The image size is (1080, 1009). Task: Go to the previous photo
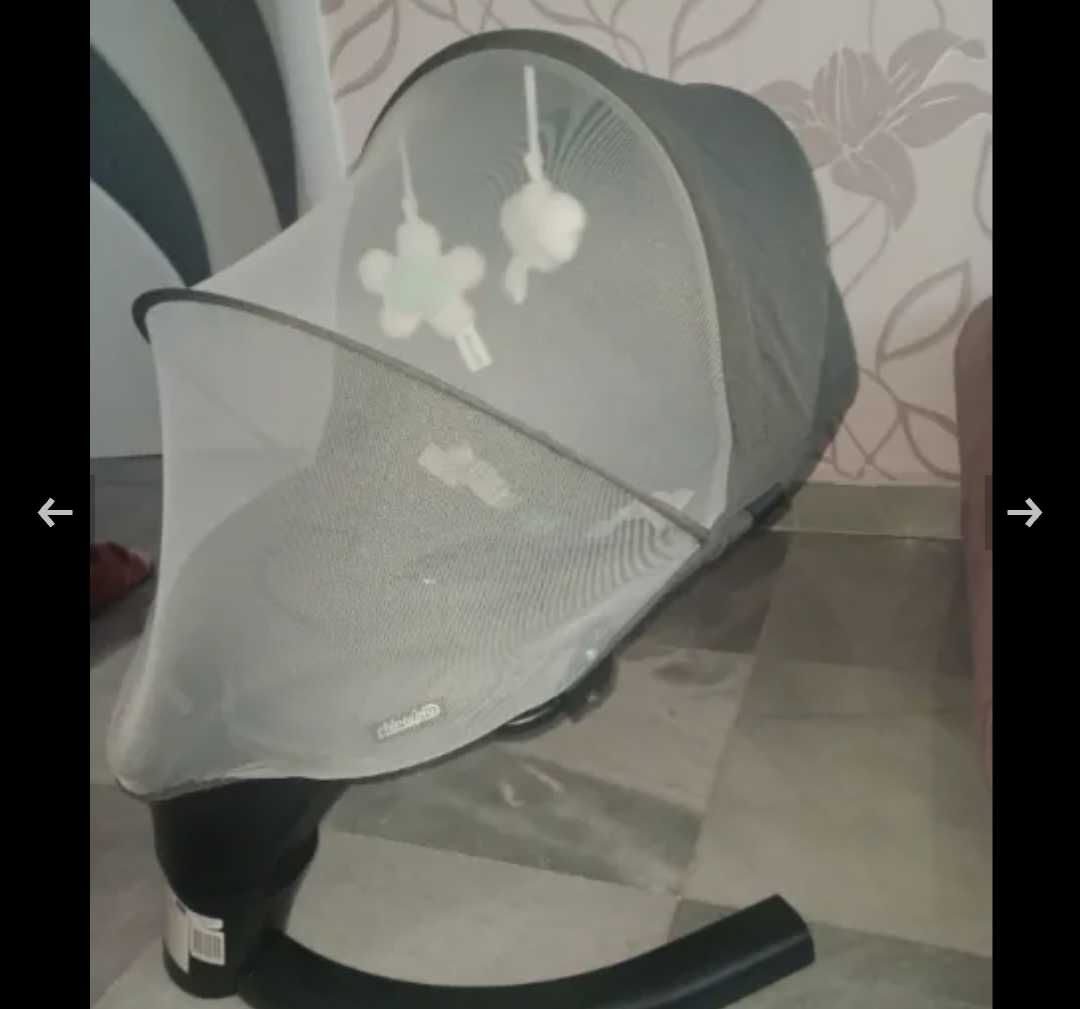coord(55,513)
